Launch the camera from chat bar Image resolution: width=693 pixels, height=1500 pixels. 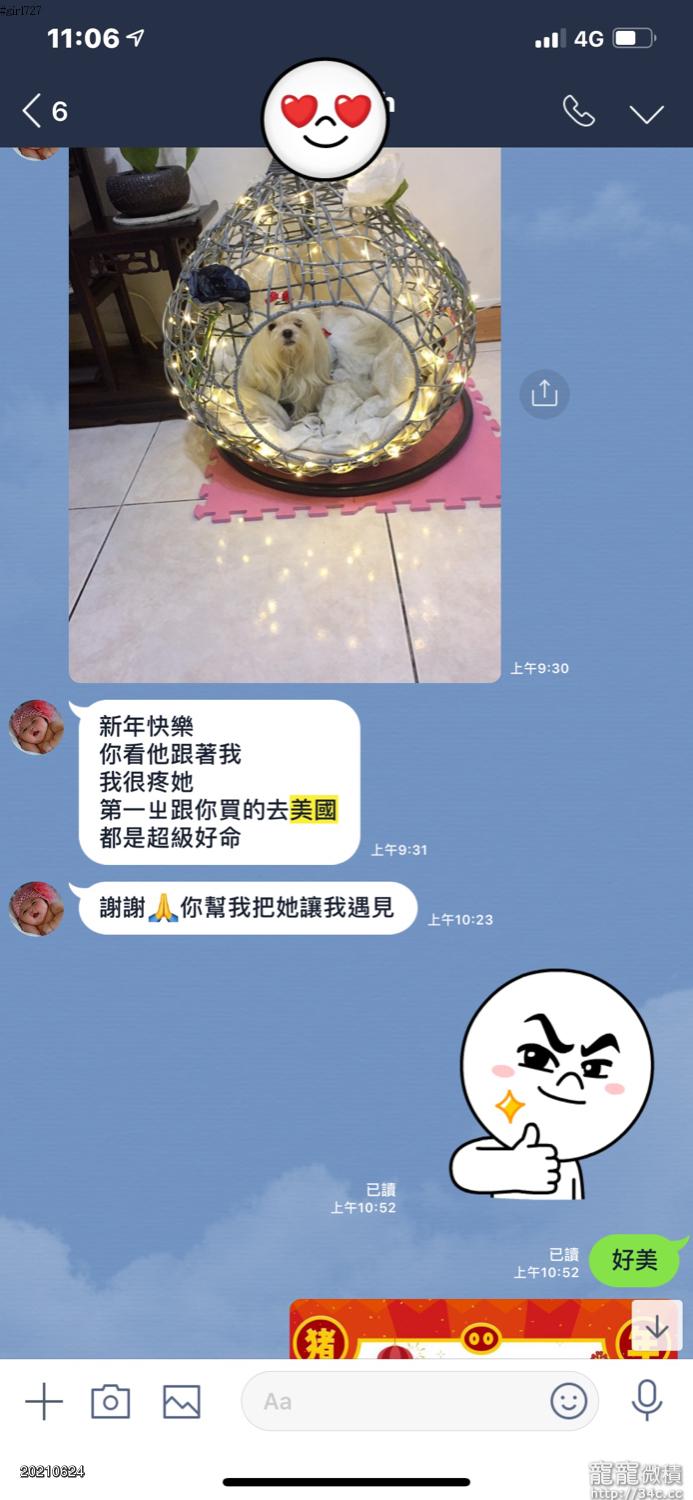point(110,1401)
